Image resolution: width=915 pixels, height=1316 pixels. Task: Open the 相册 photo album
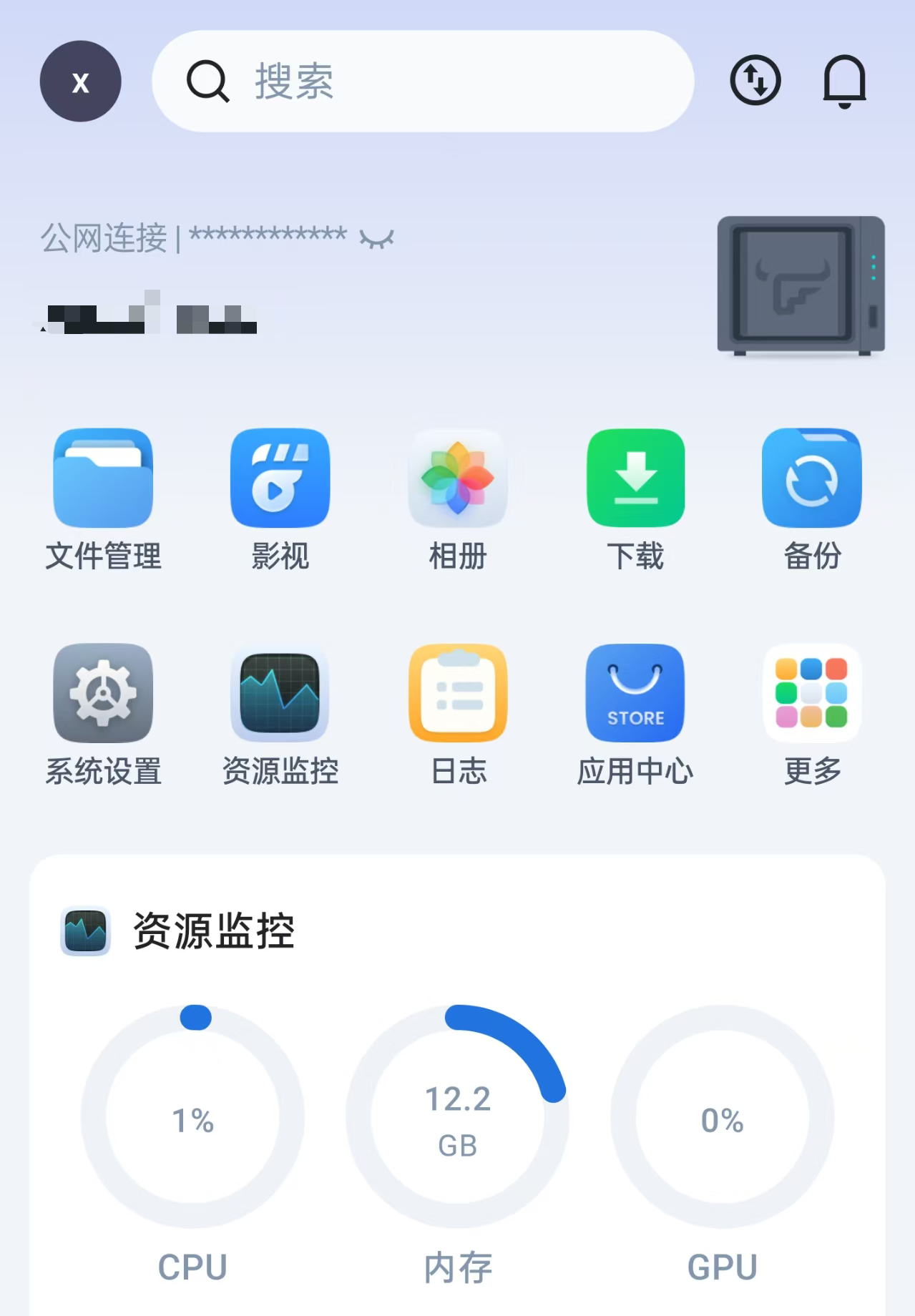click(457, 478)
